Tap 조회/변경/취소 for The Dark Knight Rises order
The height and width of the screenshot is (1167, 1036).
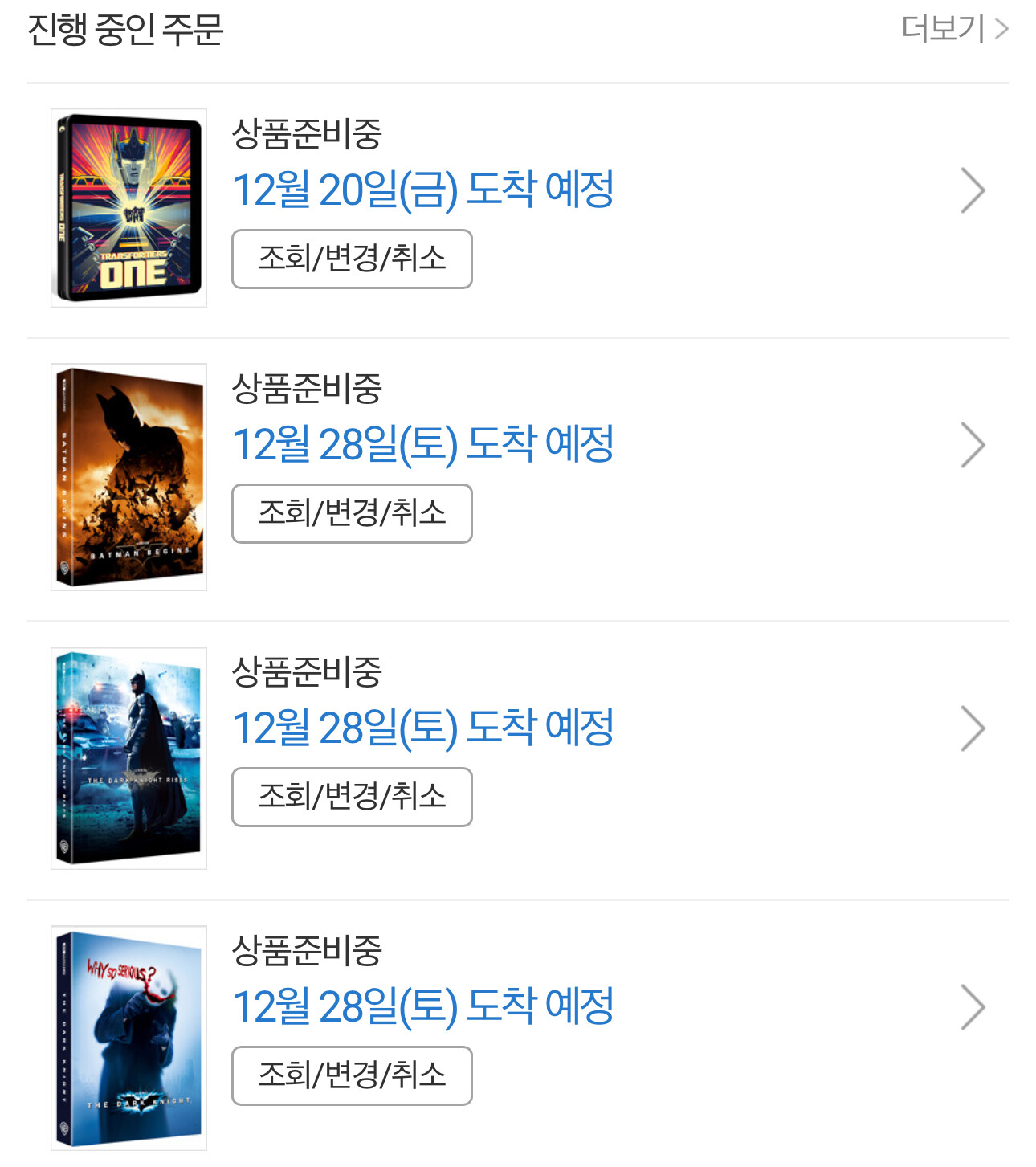click(x=352, y=797)
